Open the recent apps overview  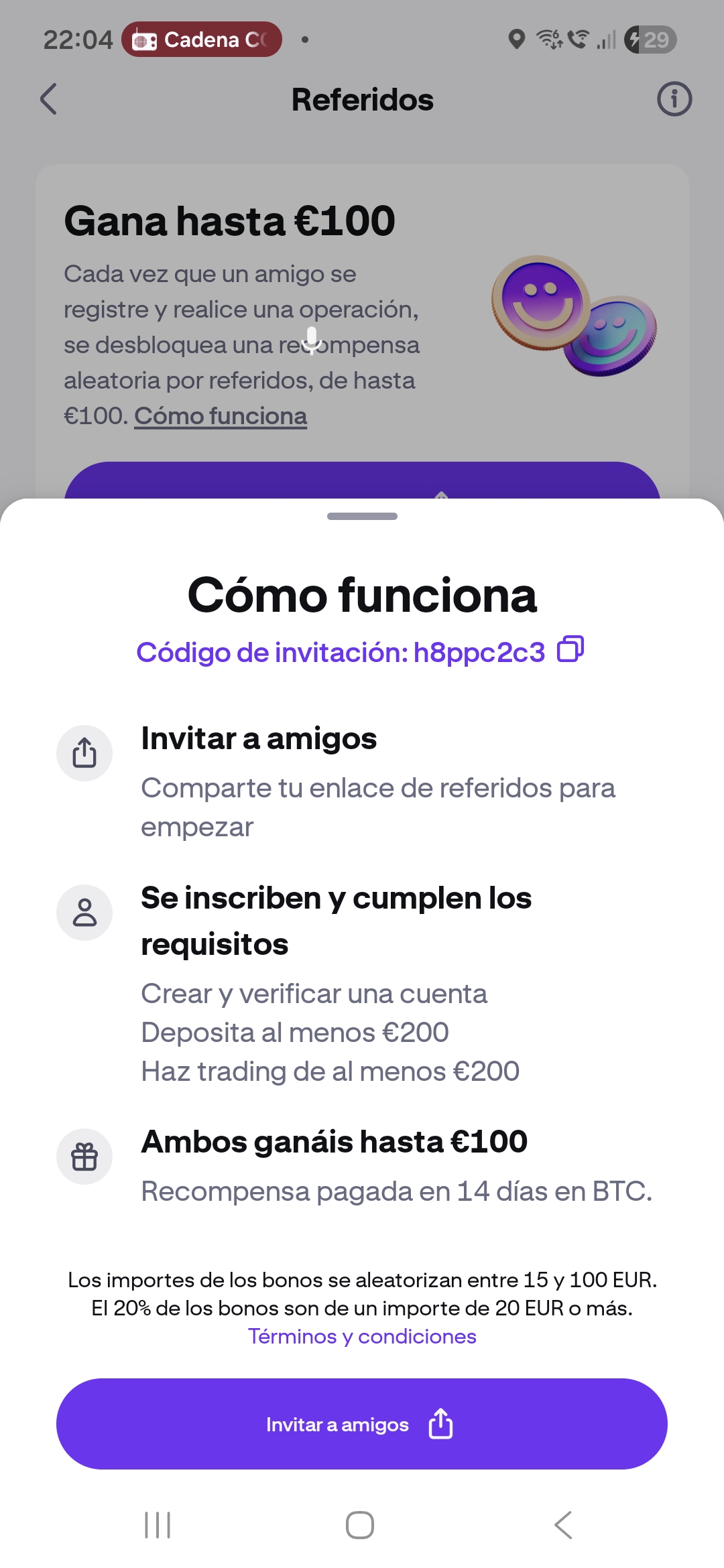tap(158, 1525)
